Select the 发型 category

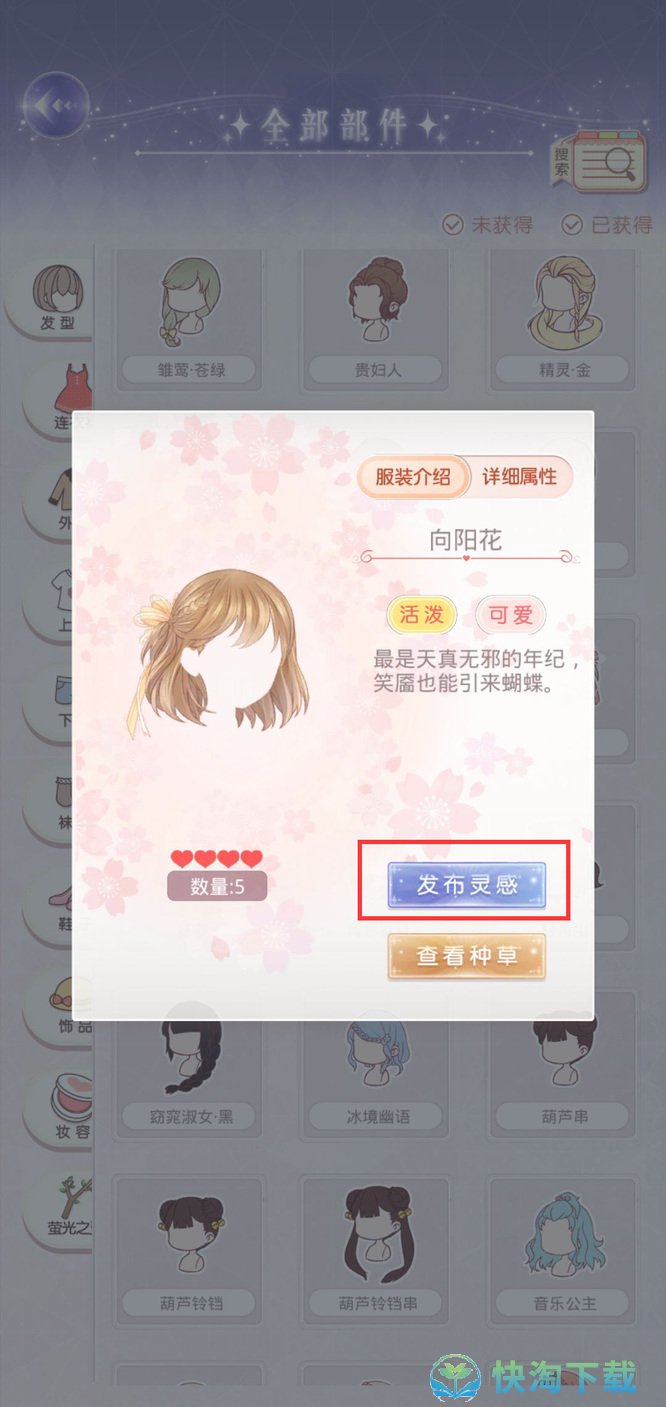58,299
